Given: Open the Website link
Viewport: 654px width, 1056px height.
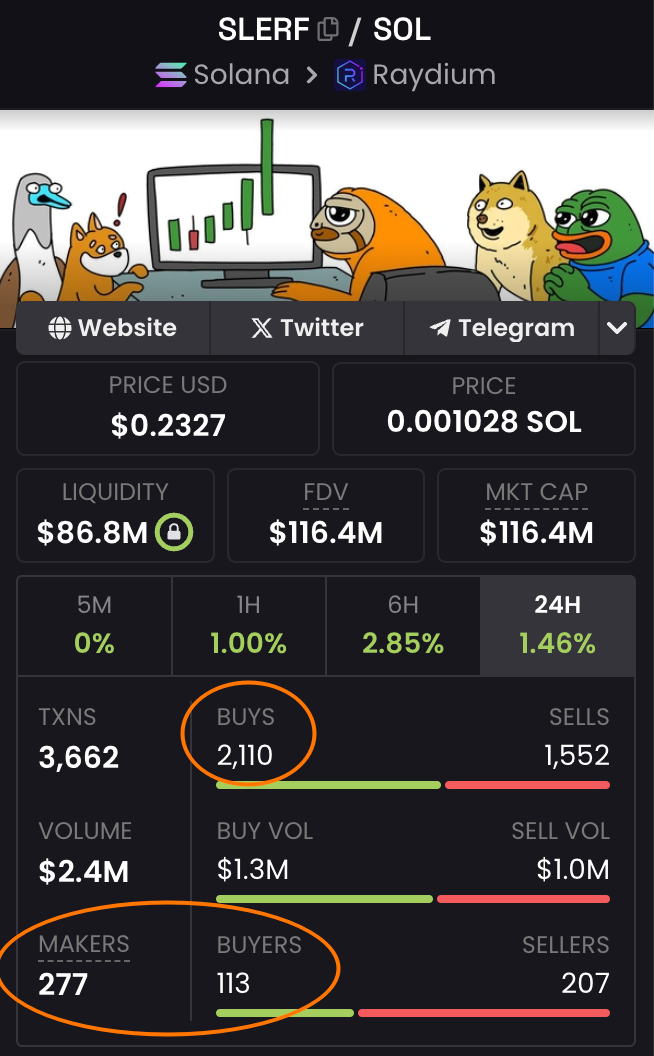Looking at the screenshot, I should (113, 328).
